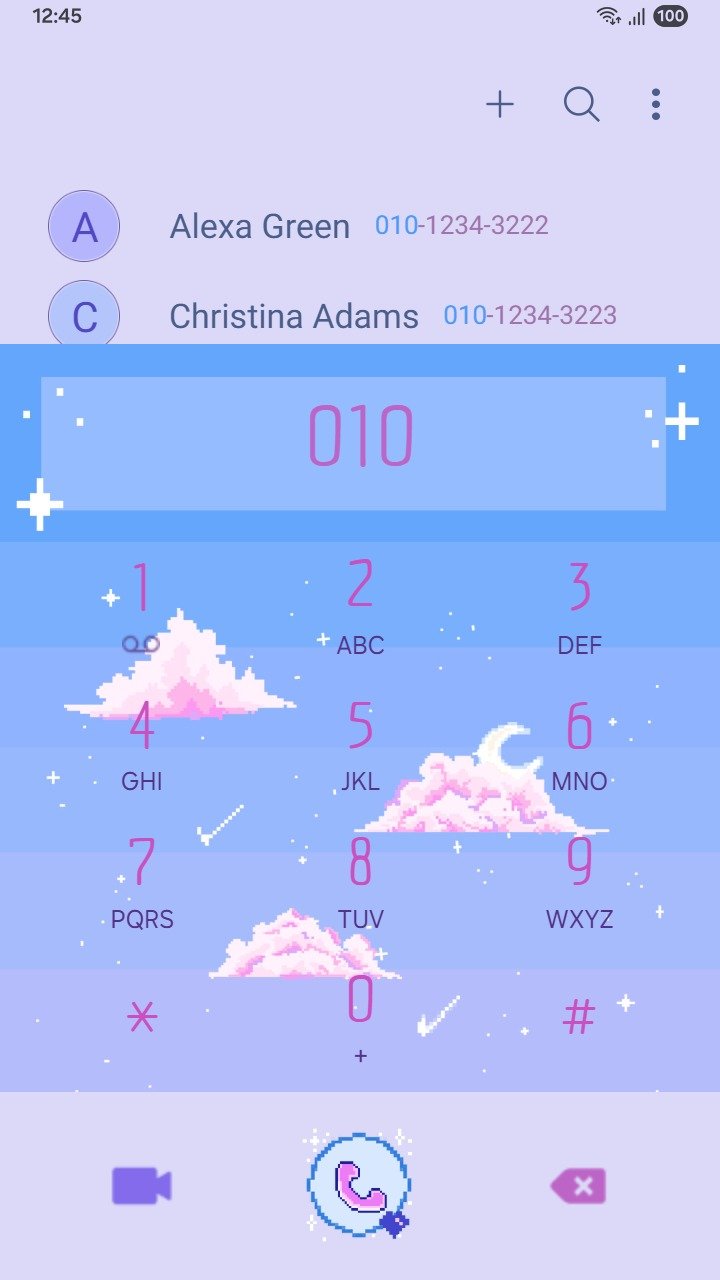The image size is (720, 1280).
Task: Select contact Christina Adams
Action: 293,316
